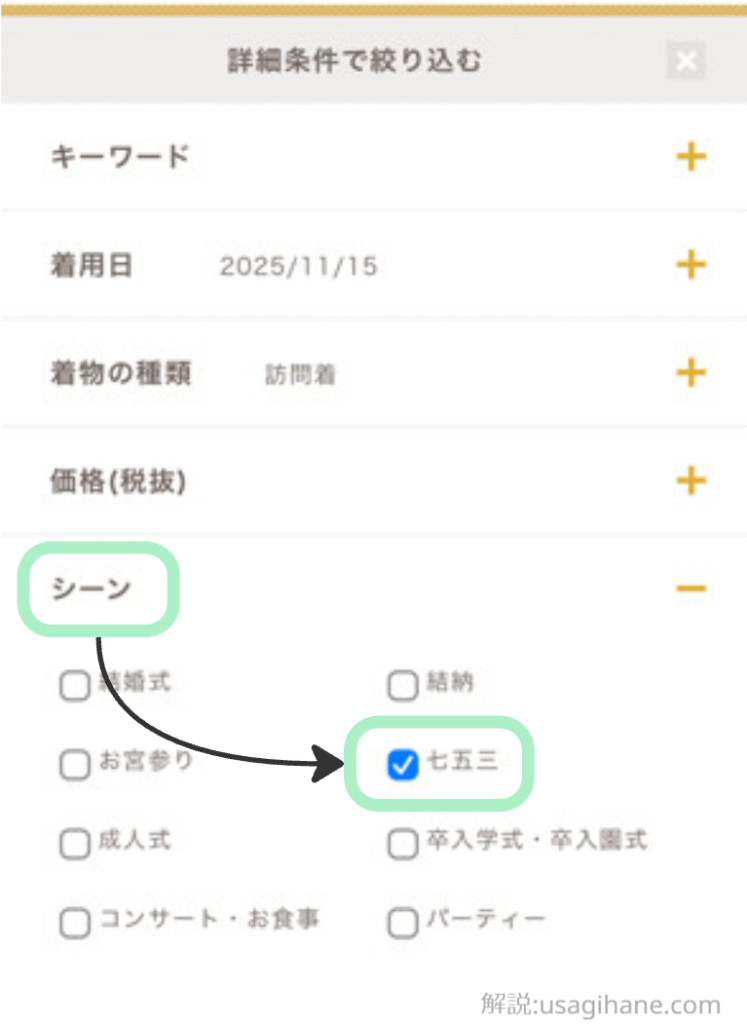Select the 結納 scene checkbox
747x1024 pixels.
402,687
